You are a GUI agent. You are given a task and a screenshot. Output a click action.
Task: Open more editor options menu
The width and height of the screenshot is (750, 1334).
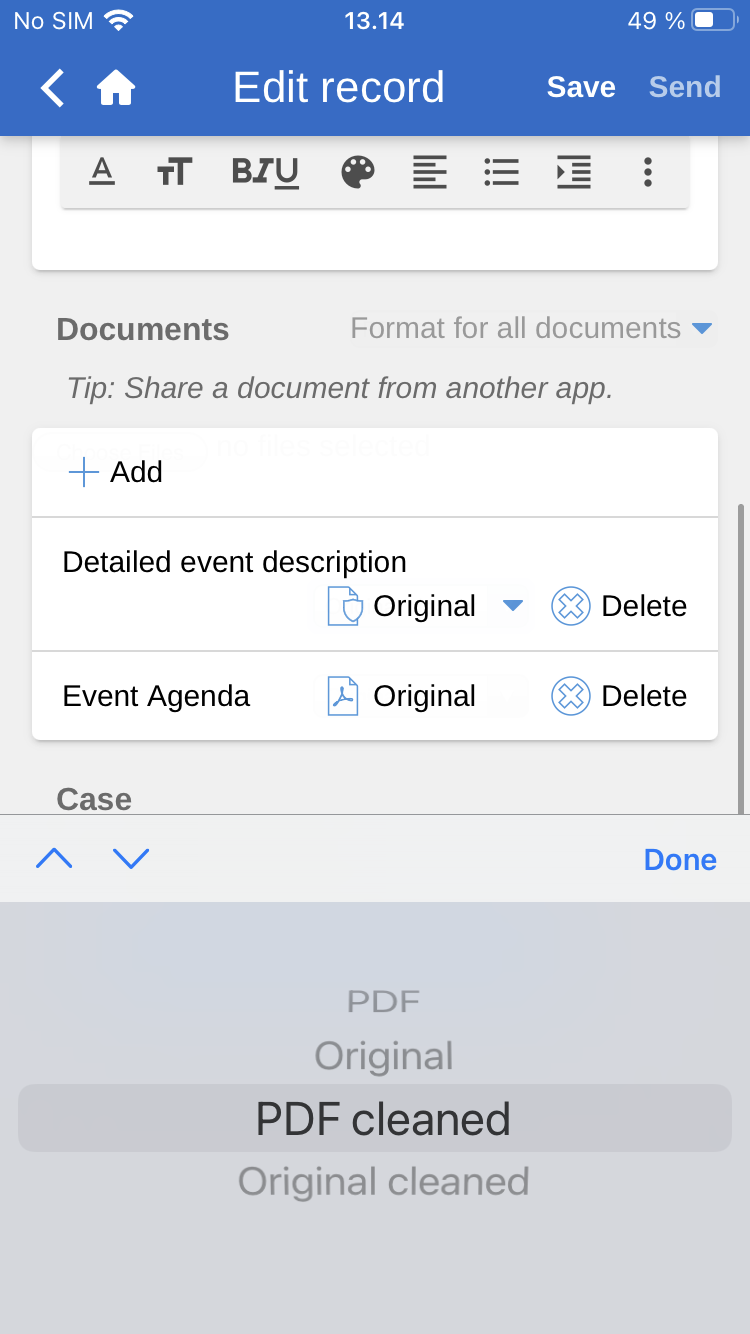pos(648,172)
